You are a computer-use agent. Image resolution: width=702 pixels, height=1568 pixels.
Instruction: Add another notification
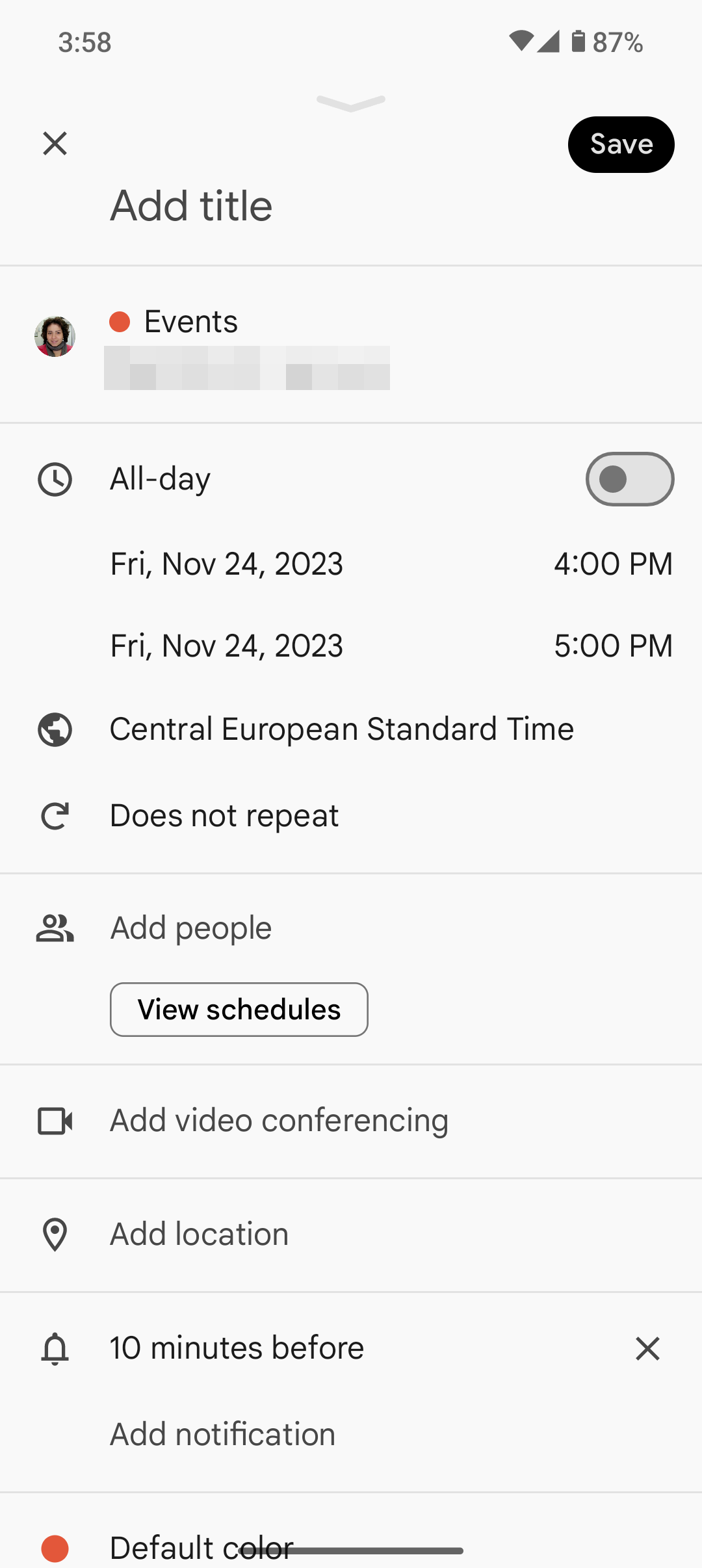tap(222, 1434)
